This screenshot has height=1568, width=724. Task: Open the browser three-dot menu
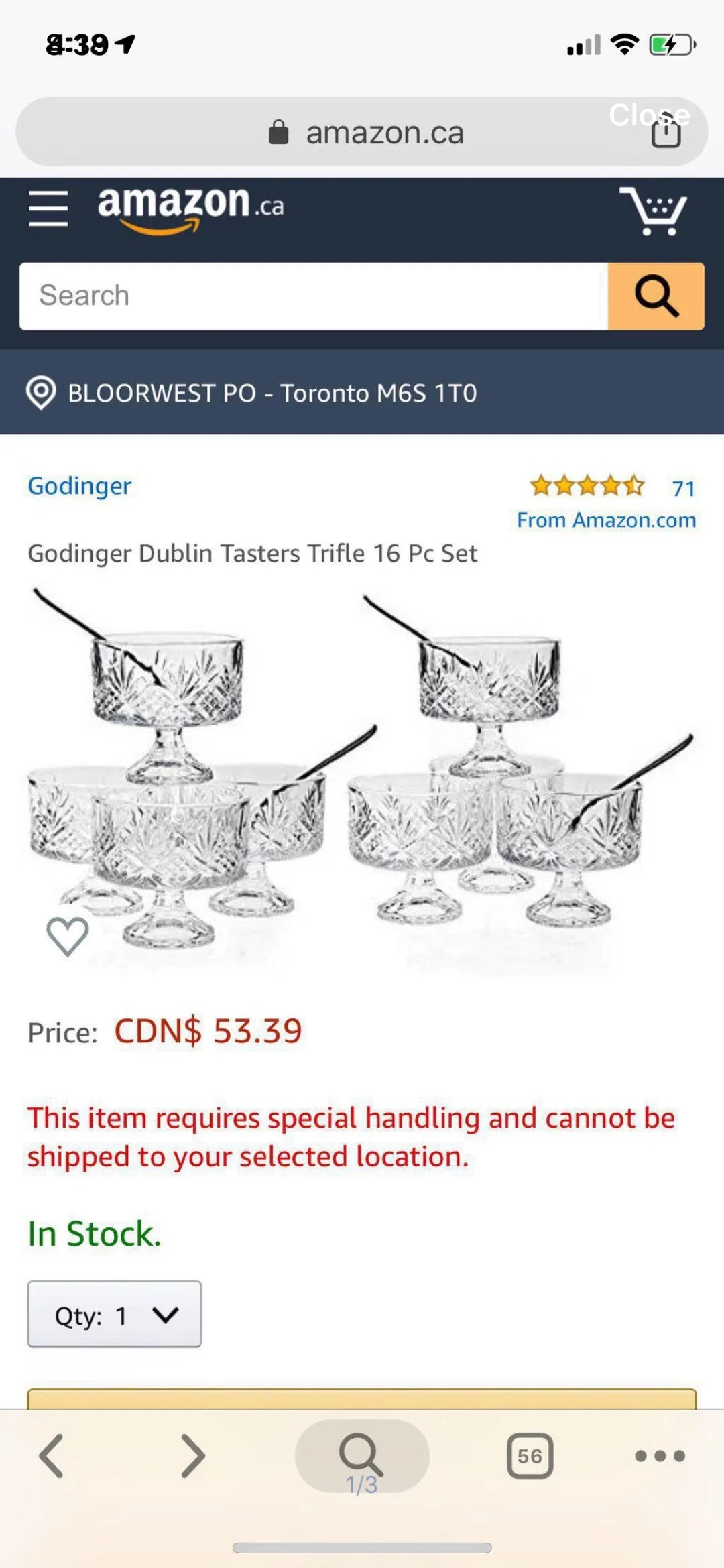[x=660, y=1456]
